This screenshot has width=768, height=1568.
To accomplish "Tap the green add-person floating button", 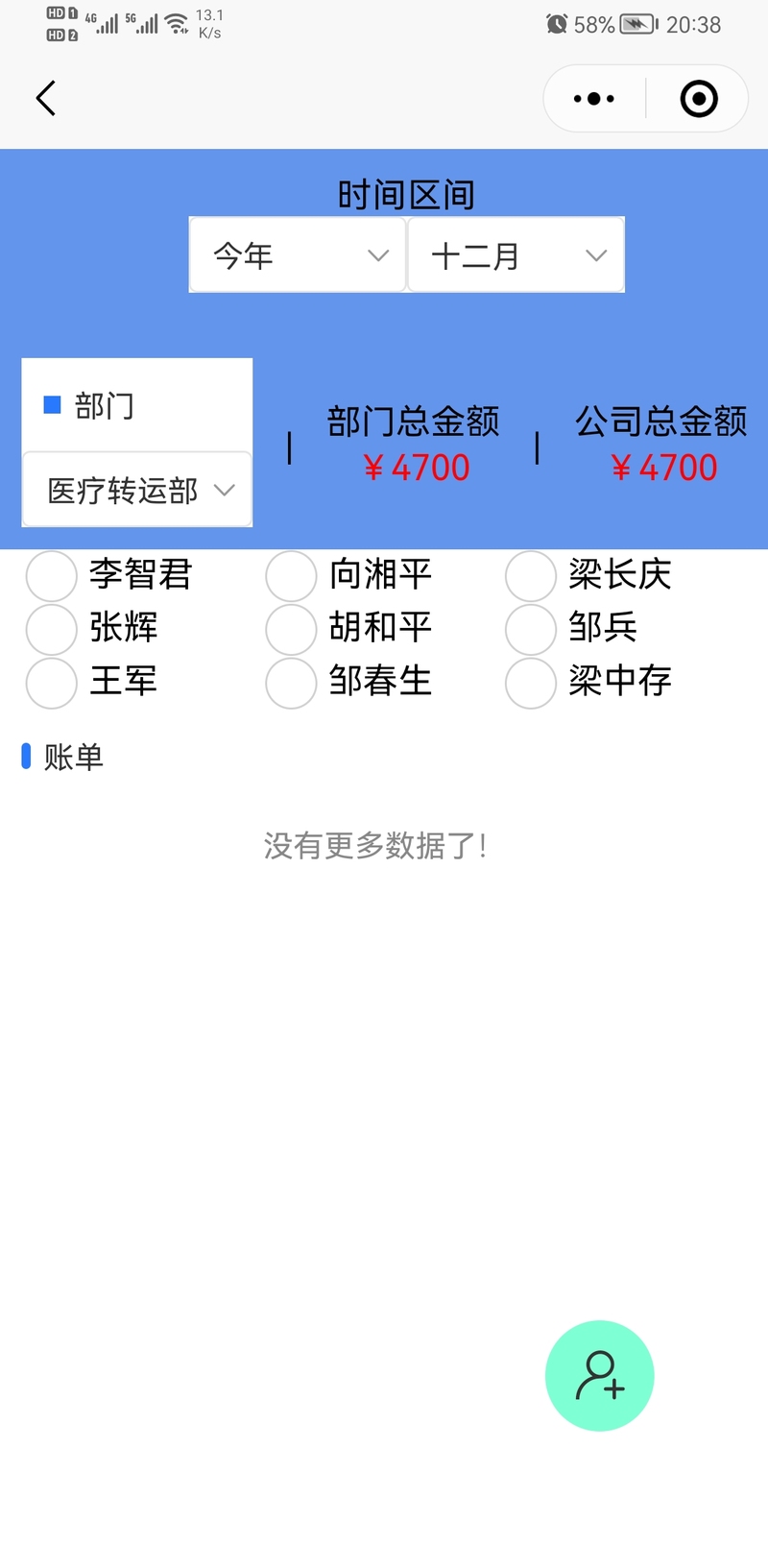I will point(600,1376).
